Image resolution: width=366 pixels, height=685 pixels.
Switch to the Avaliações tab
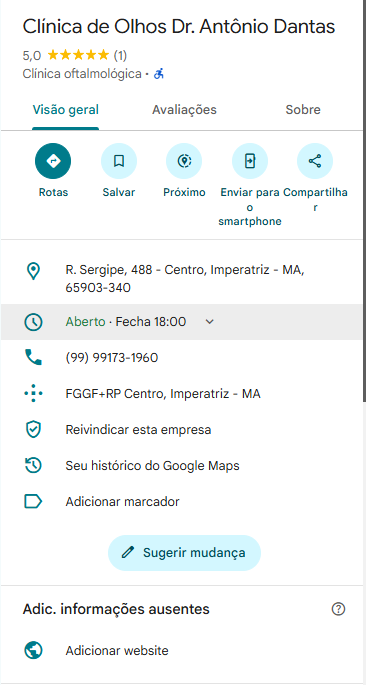184,110
